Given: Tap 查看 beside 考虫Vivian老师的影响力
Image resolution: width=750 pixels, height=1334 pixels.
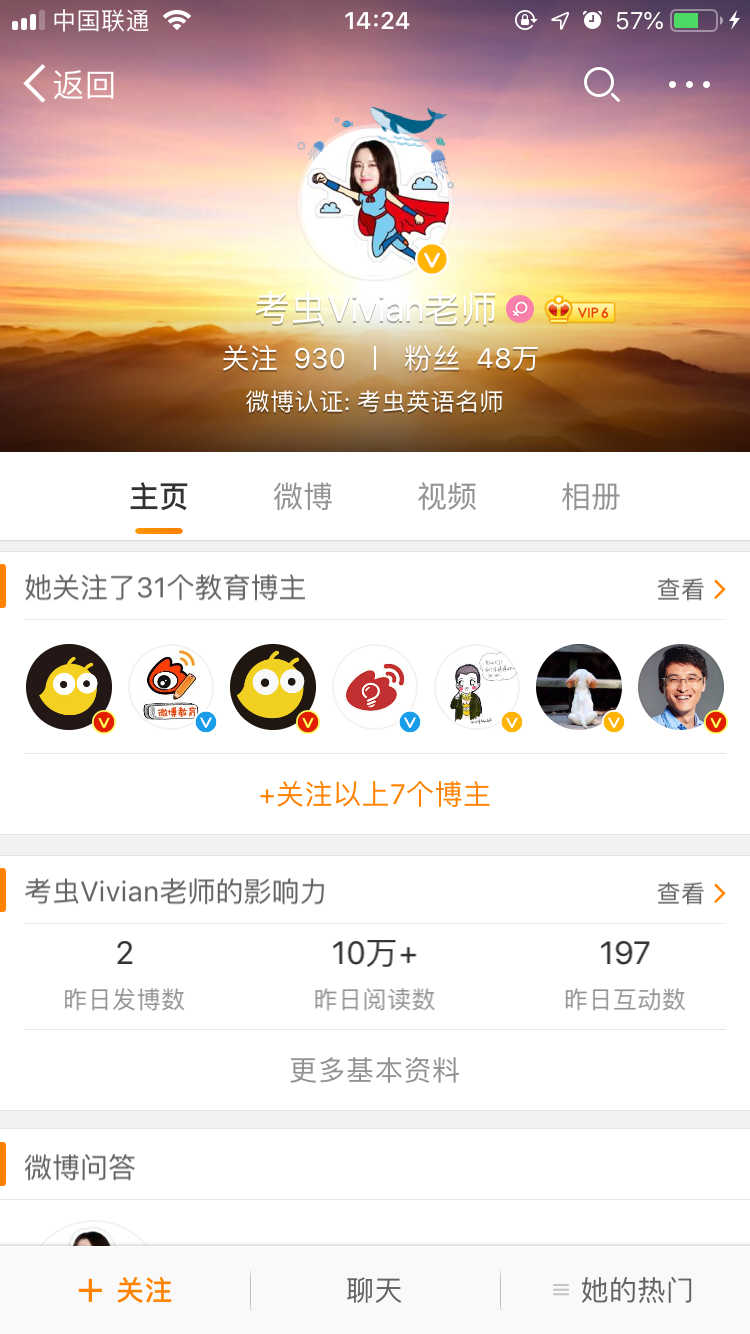Looking at the screenshot, I should (690, 893).
